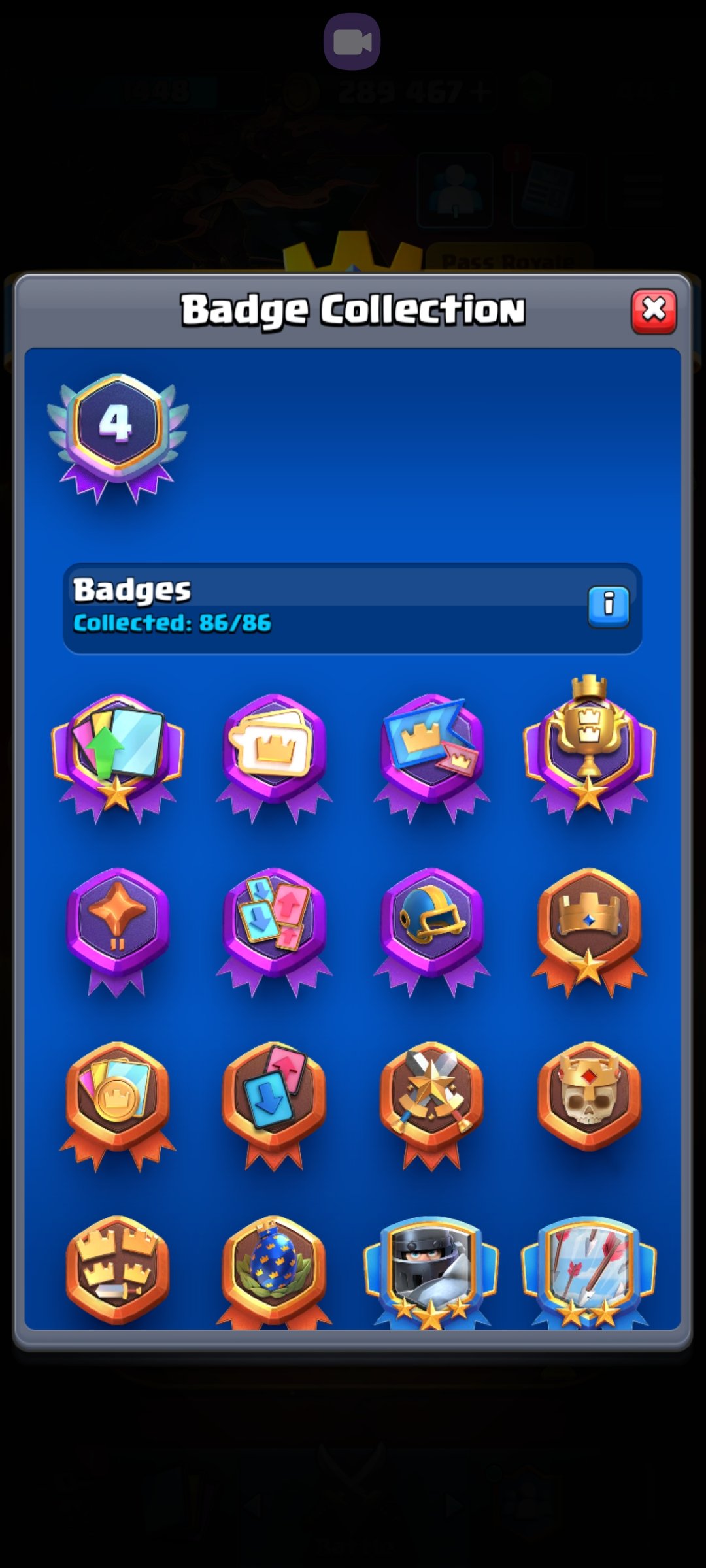Open the Badges info button

coord(609,607)
